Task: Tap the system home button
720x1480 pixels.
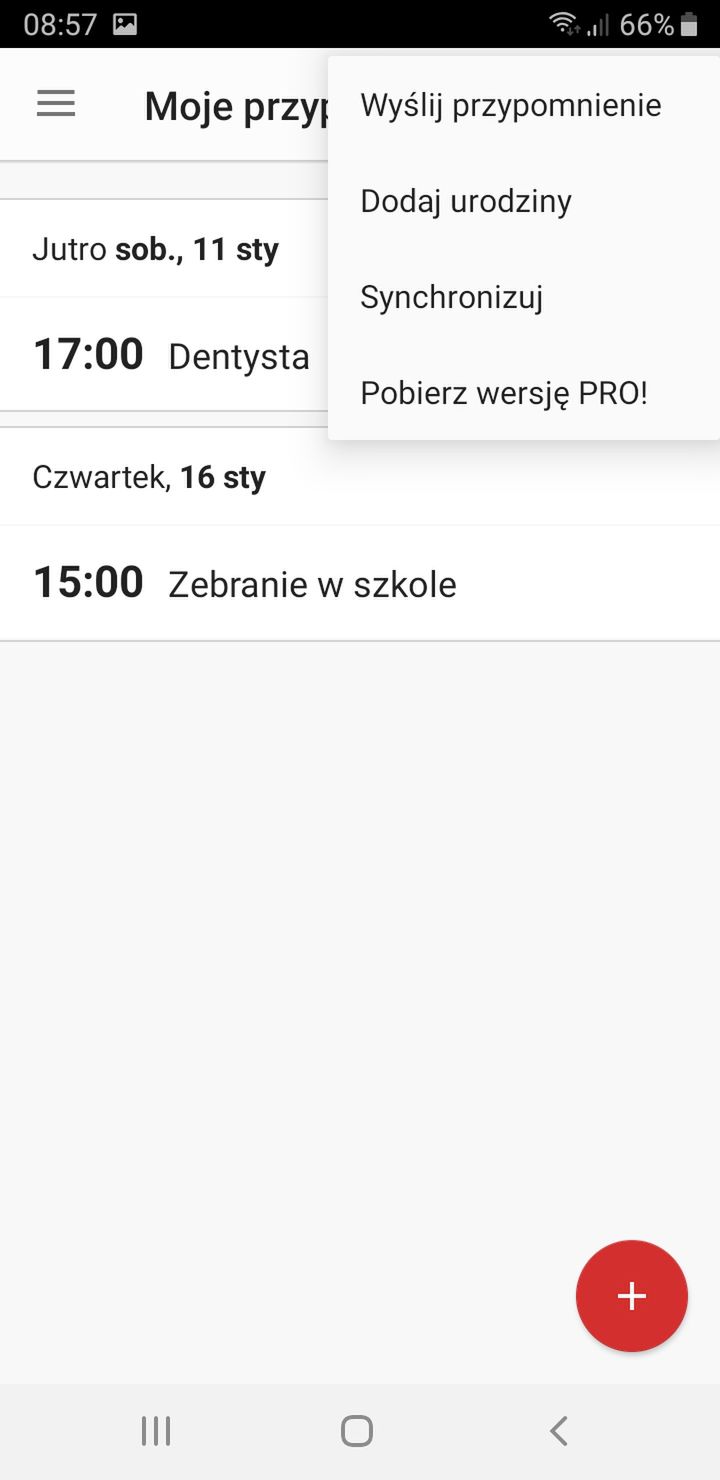Action: [357, 1431]
